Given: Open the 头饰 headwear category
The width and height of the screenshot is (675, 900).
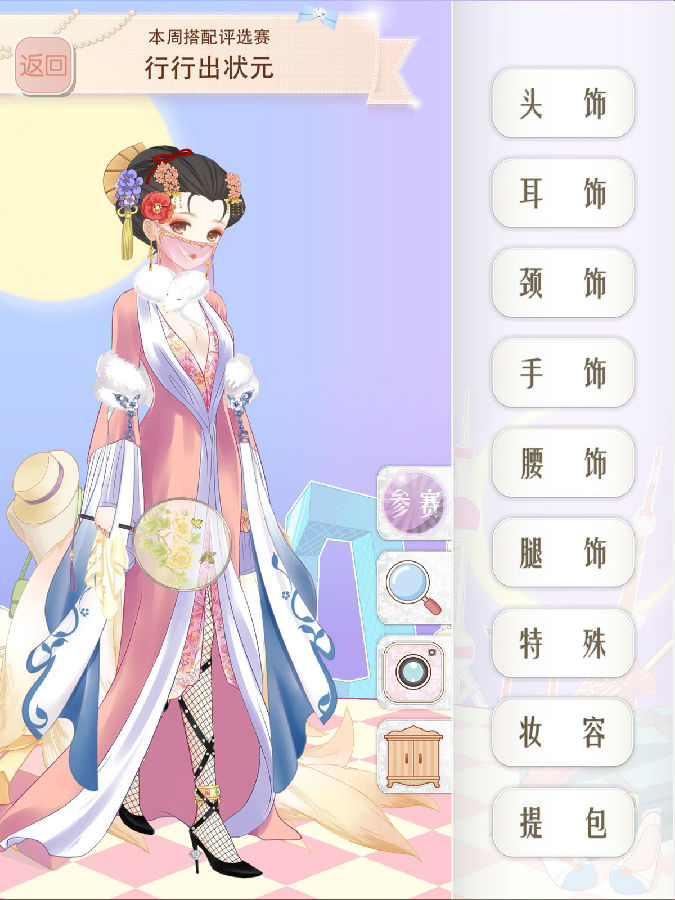Looking at the screenshot, I should 563,103.
